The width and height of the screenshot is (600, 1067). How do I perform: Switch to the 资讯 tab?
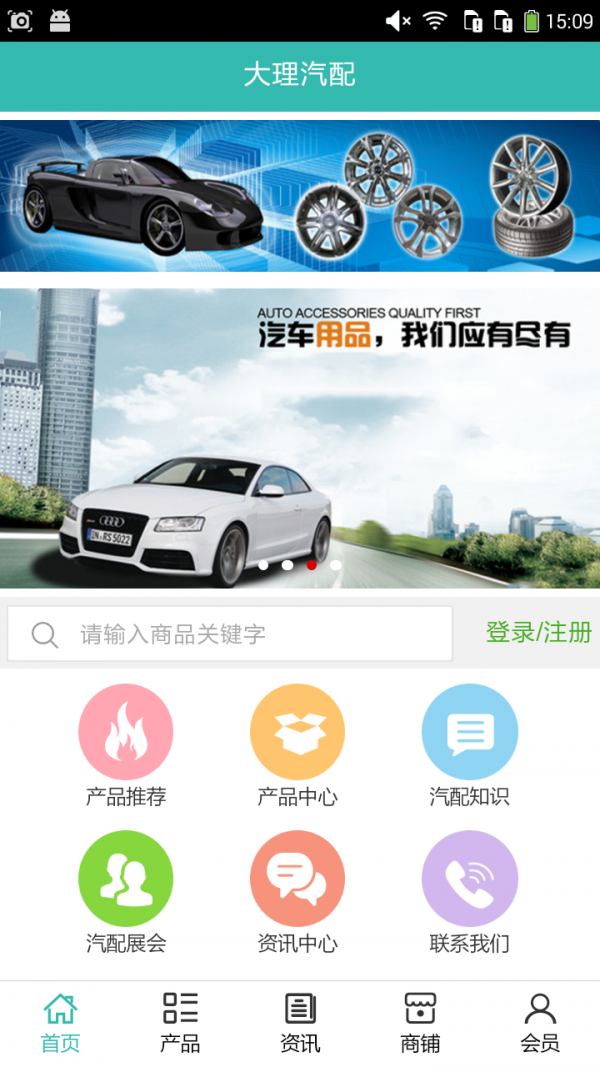coord(300,1022)
